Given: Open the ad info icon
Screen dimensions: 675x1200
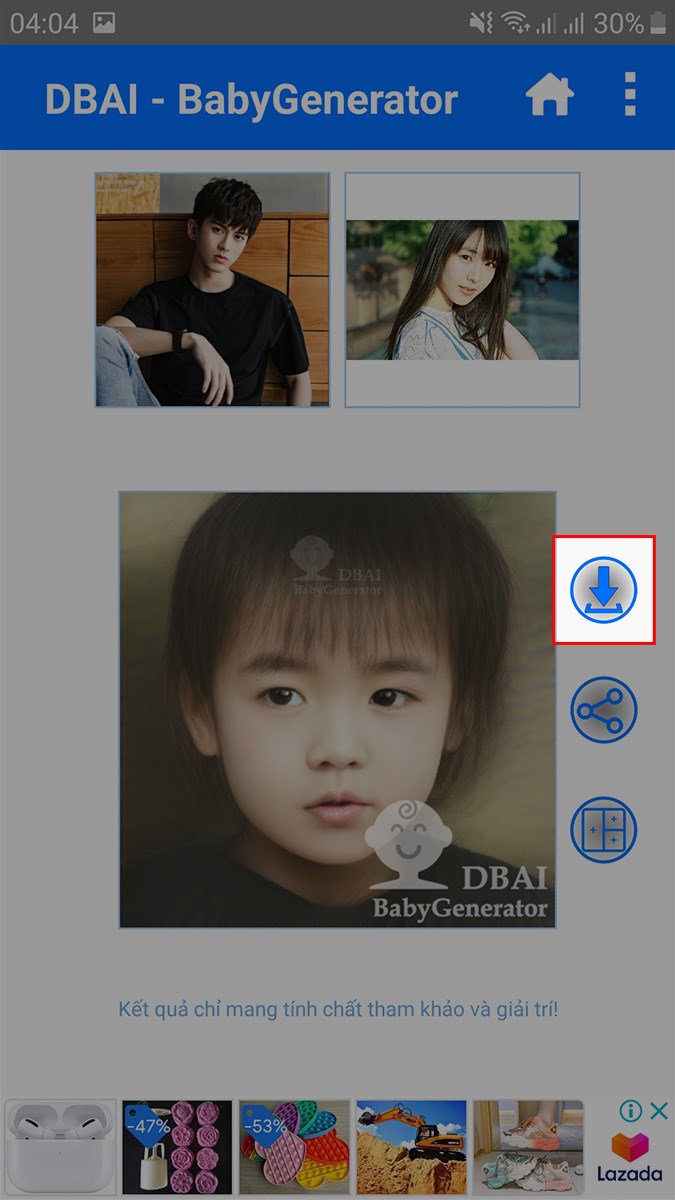Looking at the screenshot, I should (631, 1111).
